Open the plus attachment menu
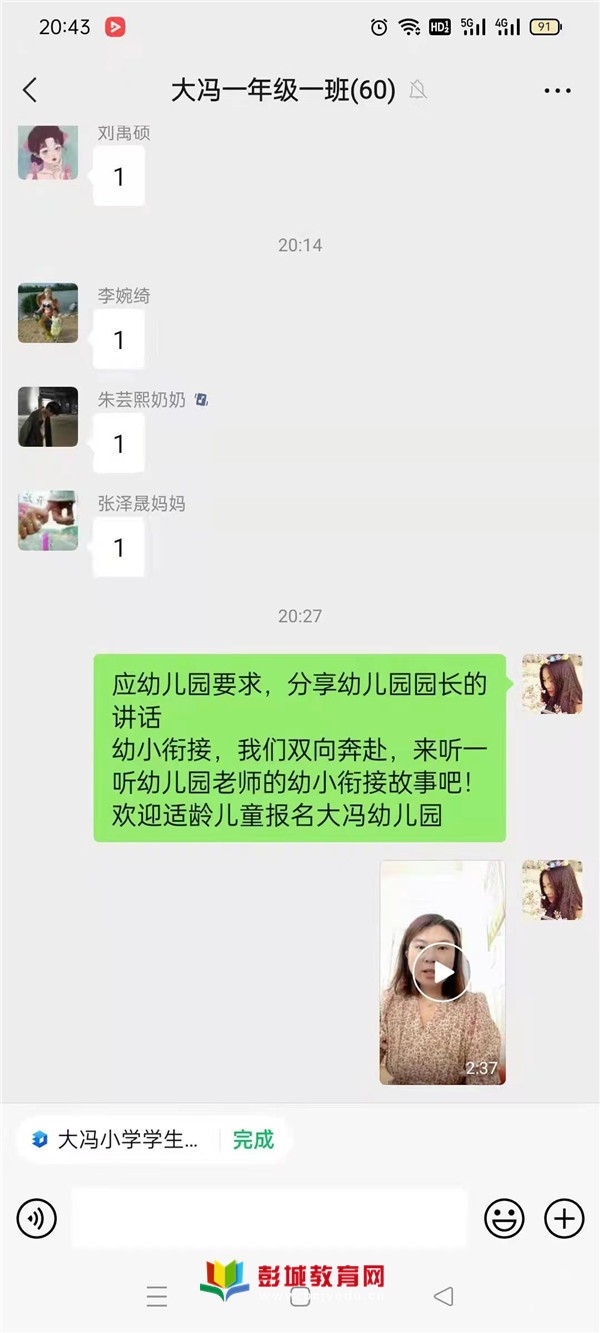The width and height of the screenshot is (600, 1333). pyautogui.click(x=564, y=1219)
